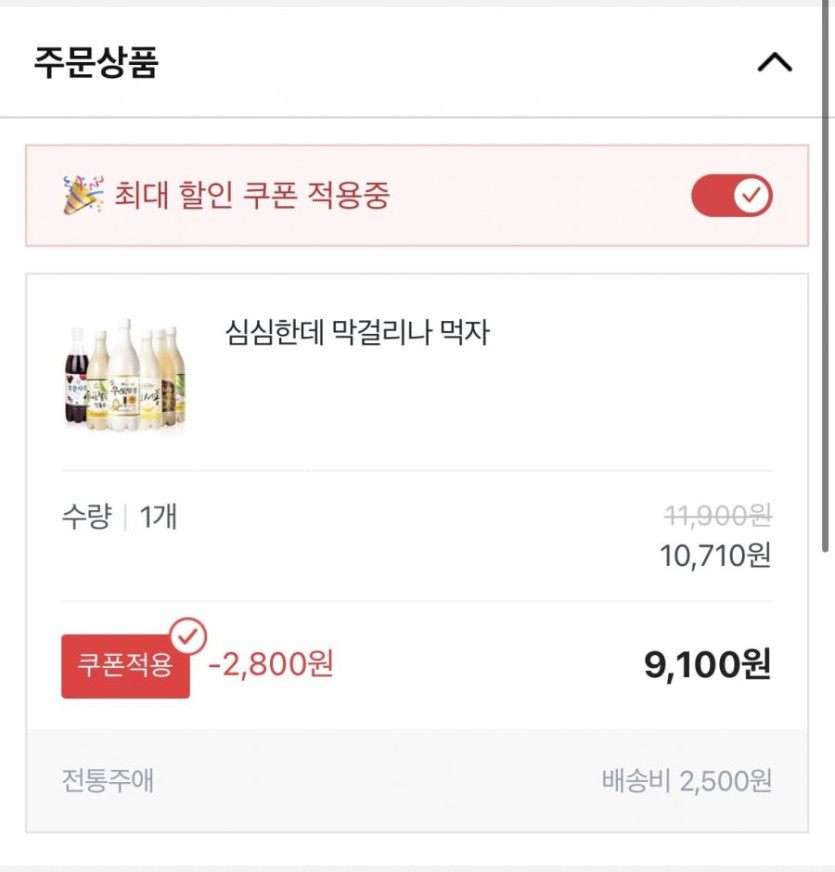Image resolution: width=835 pixels, height=872 pixels.
Task: Collapse the 주문상품 section
Action: click(774, 62)
